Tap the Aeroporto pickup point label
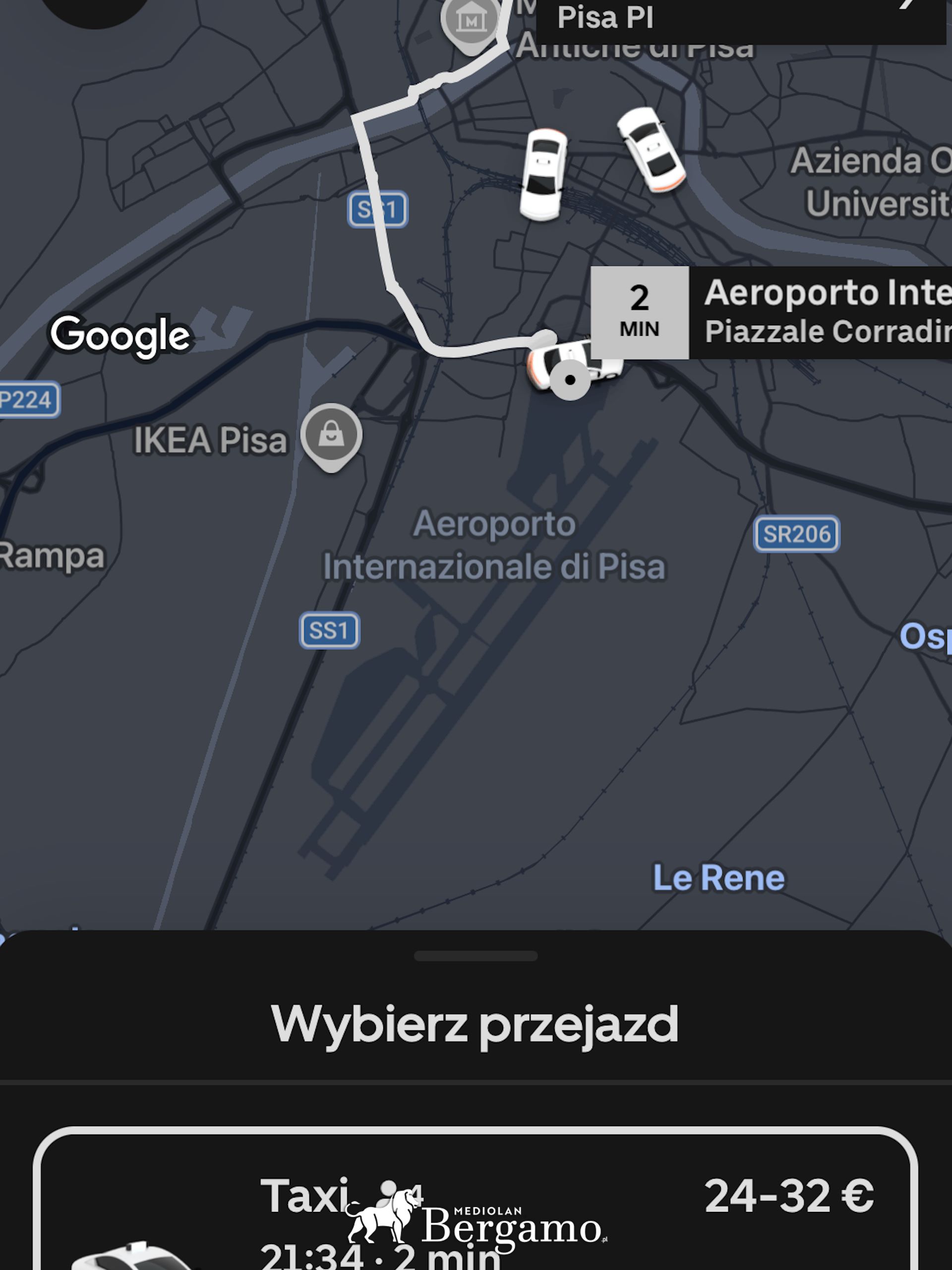This screenshot has height=1270, width=952. pos(771,313)
